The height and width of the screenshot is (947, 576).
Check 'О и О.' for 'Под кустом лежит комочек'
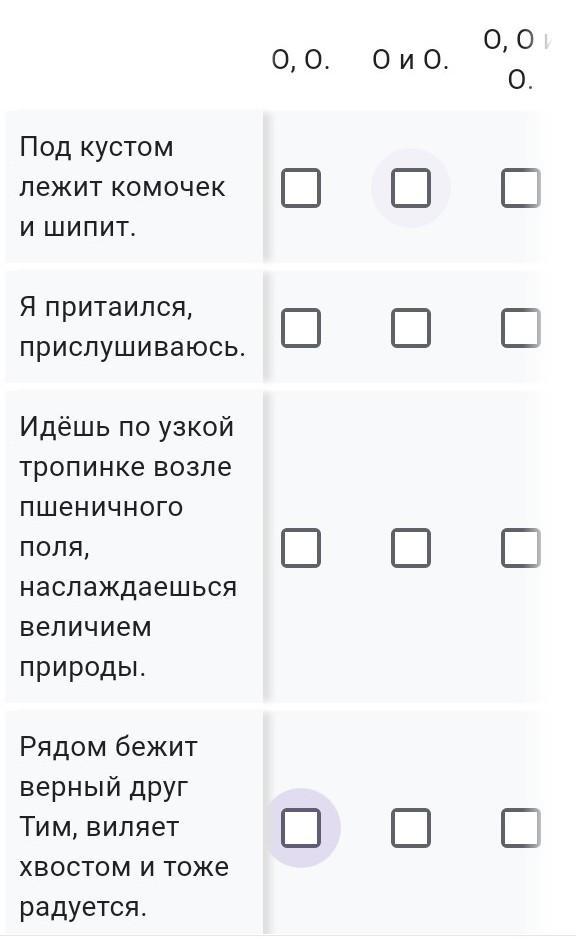tap(411, 188)
